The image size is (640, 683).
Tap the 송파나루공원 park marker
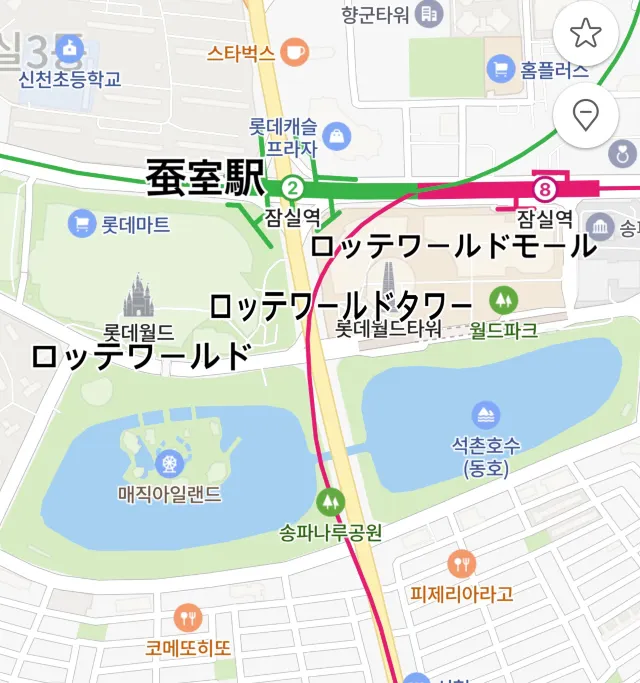click(330, 501)
